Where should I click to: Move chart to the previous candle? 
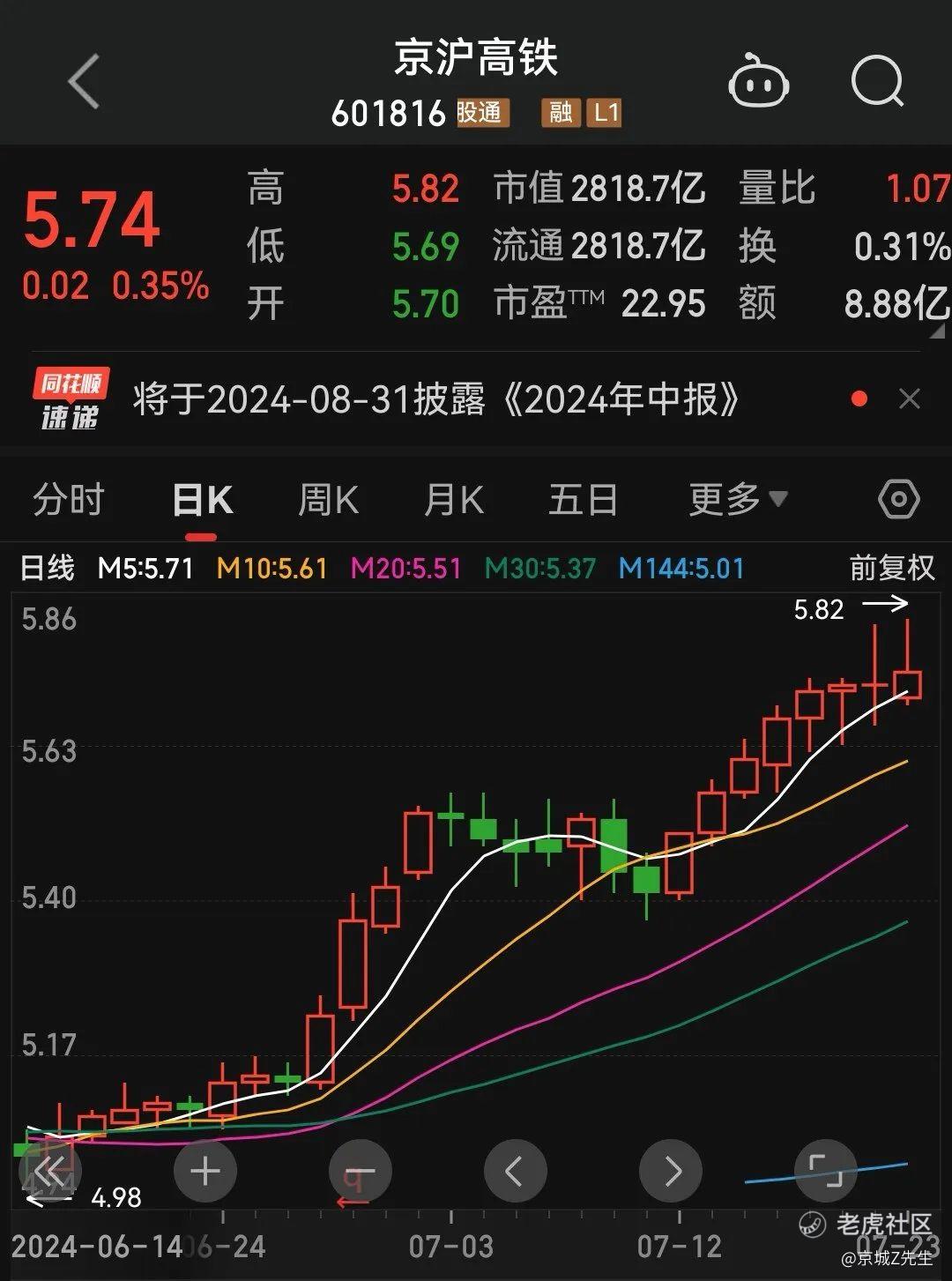click(515, 1171)
